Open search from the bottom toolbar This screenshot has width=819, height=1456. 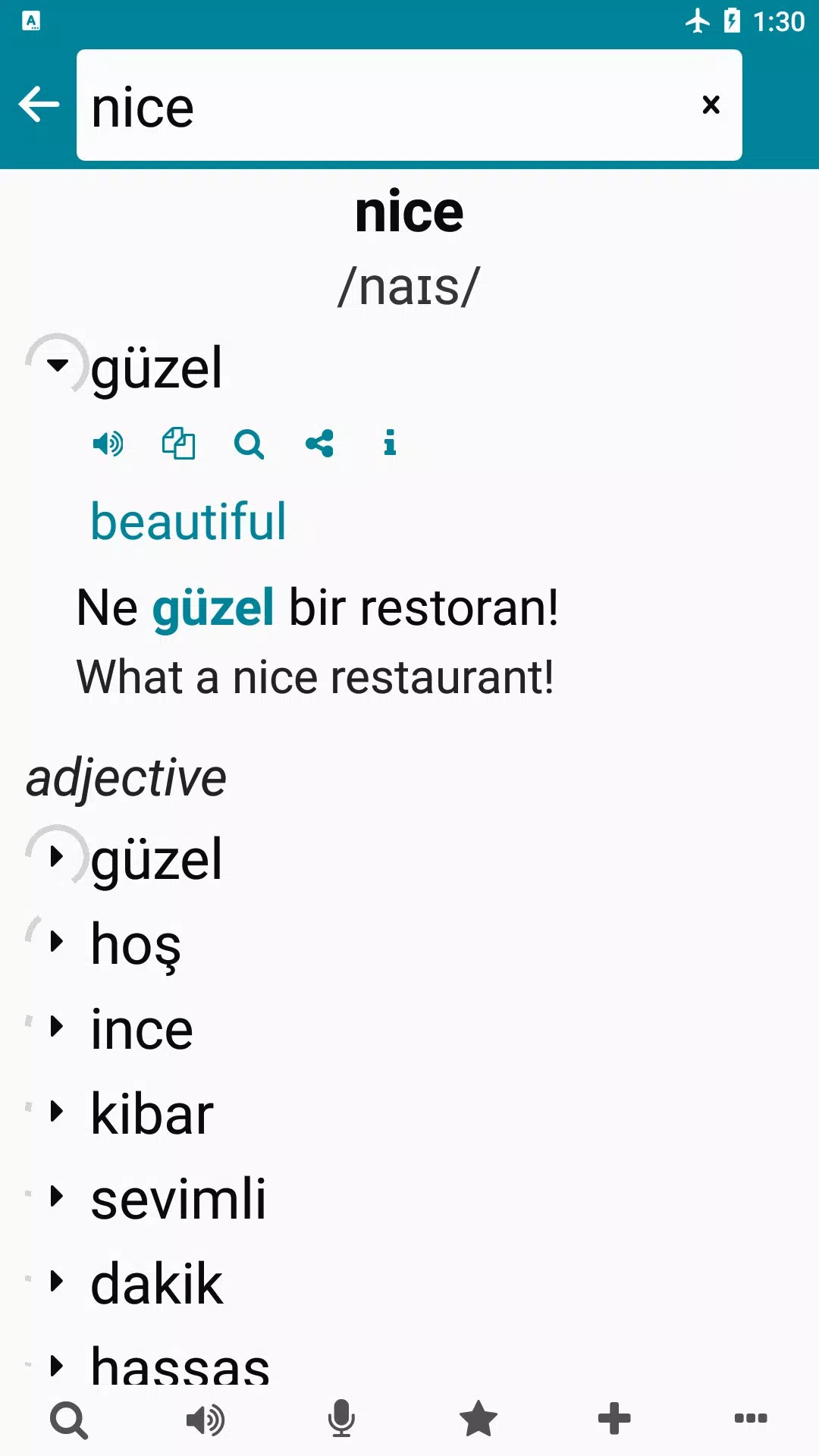click(69, 1420)
